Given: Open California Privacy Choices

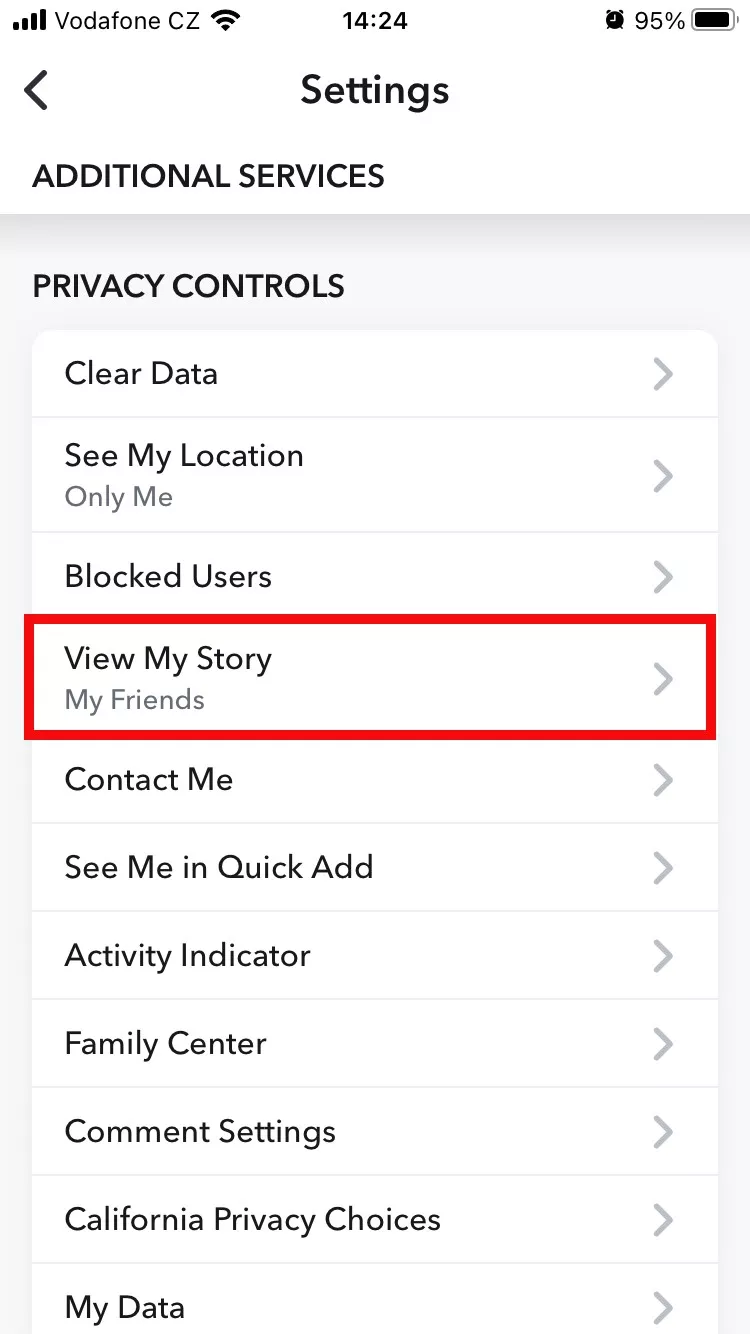Looking at the screenshot, I should pyautogui.click(x=374, y=1220).
